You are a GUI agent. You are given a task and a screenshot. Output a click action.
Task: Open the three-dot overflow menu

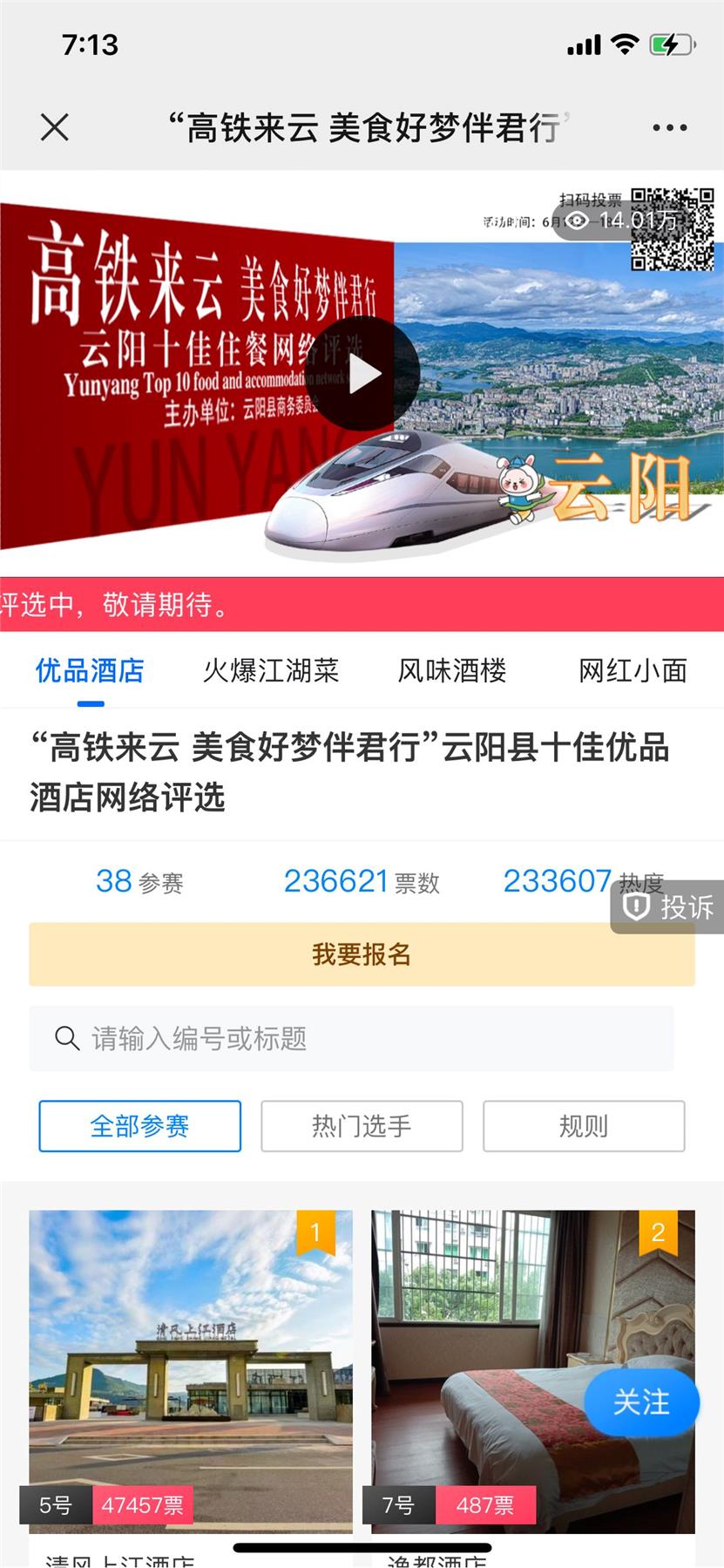pos(669,127)
